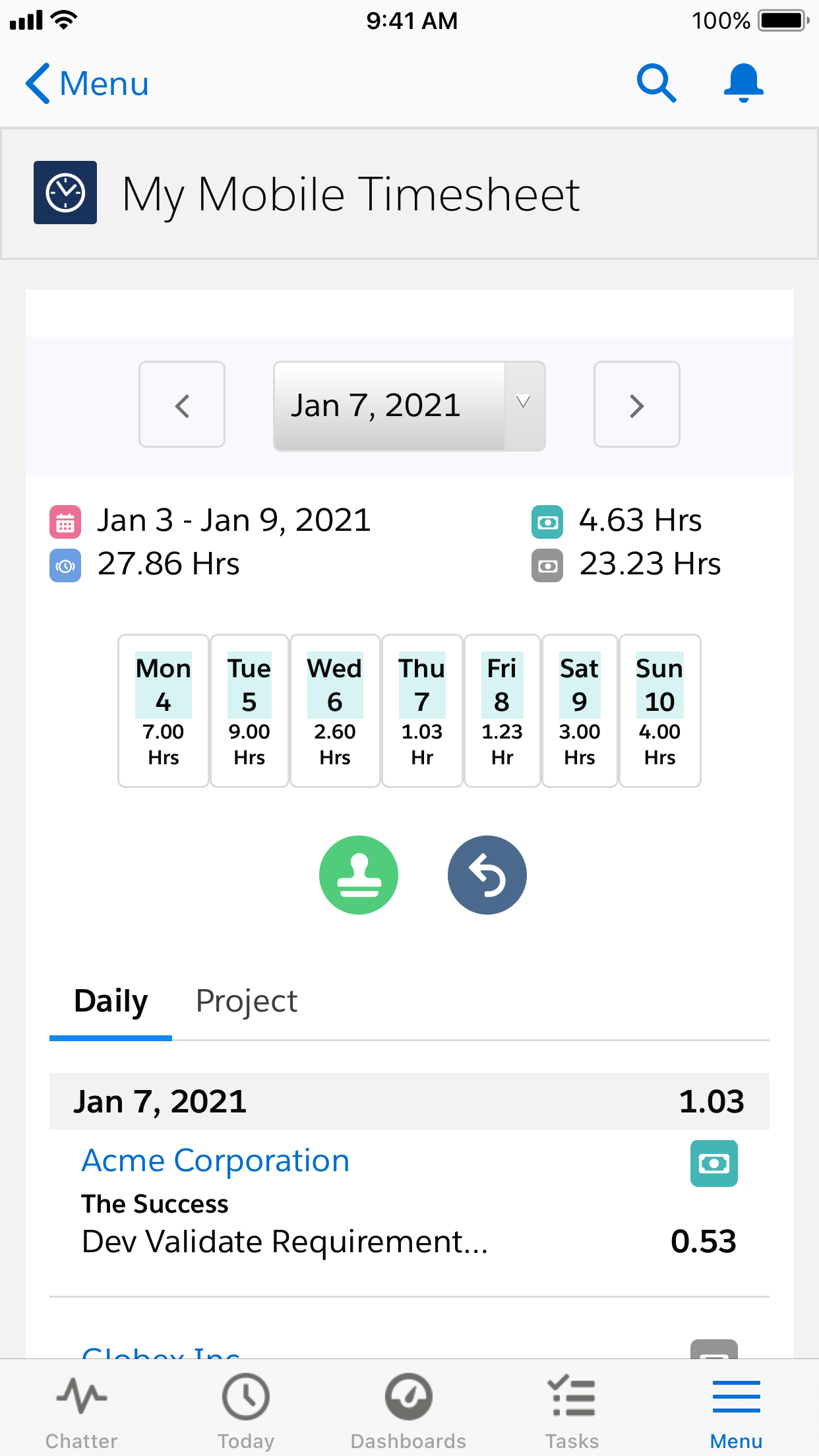Open the notifications bell
The image size is (819, 1456).
coord(743,83)
